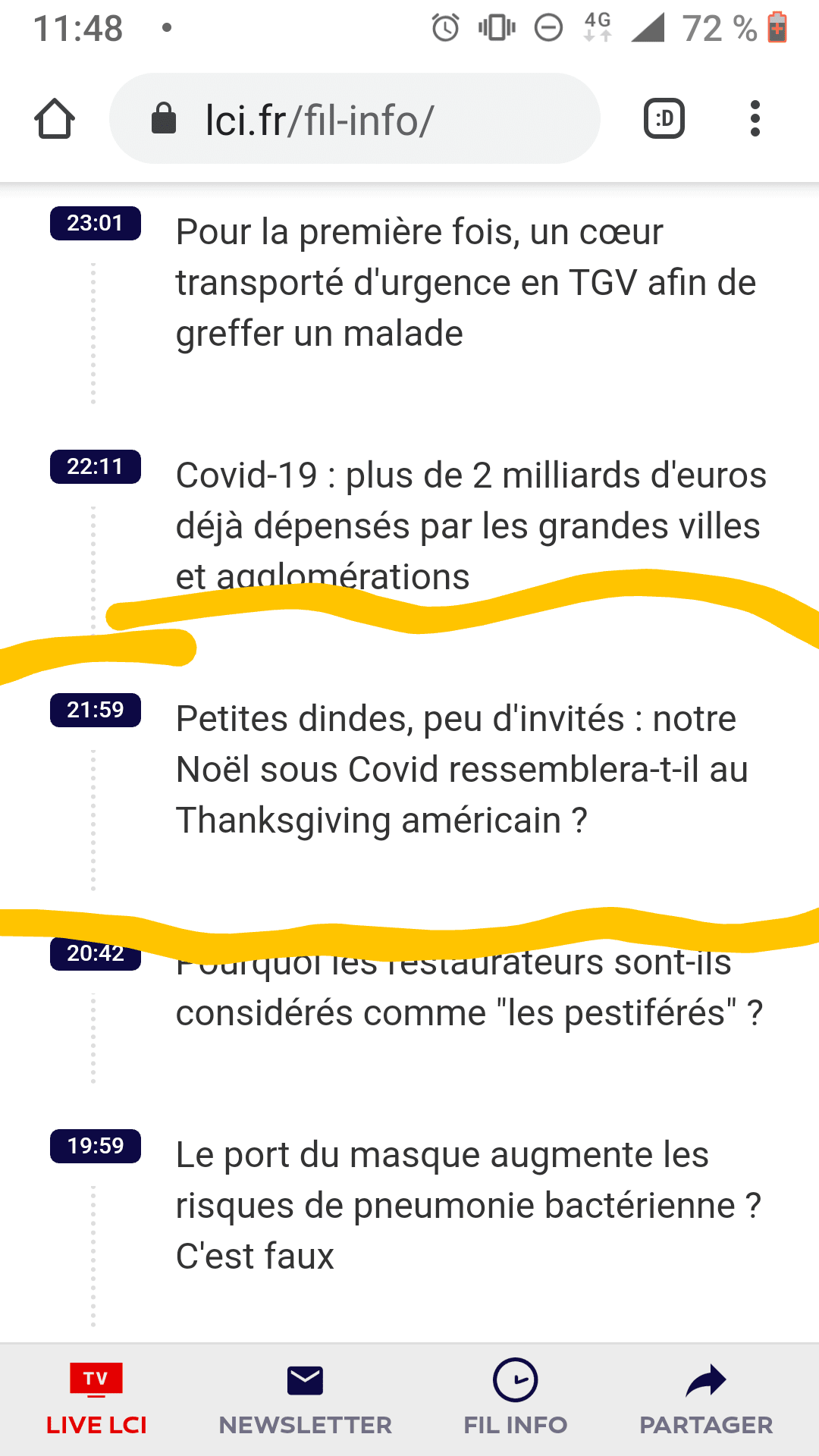Share this page via Partager

[706, 1399]
